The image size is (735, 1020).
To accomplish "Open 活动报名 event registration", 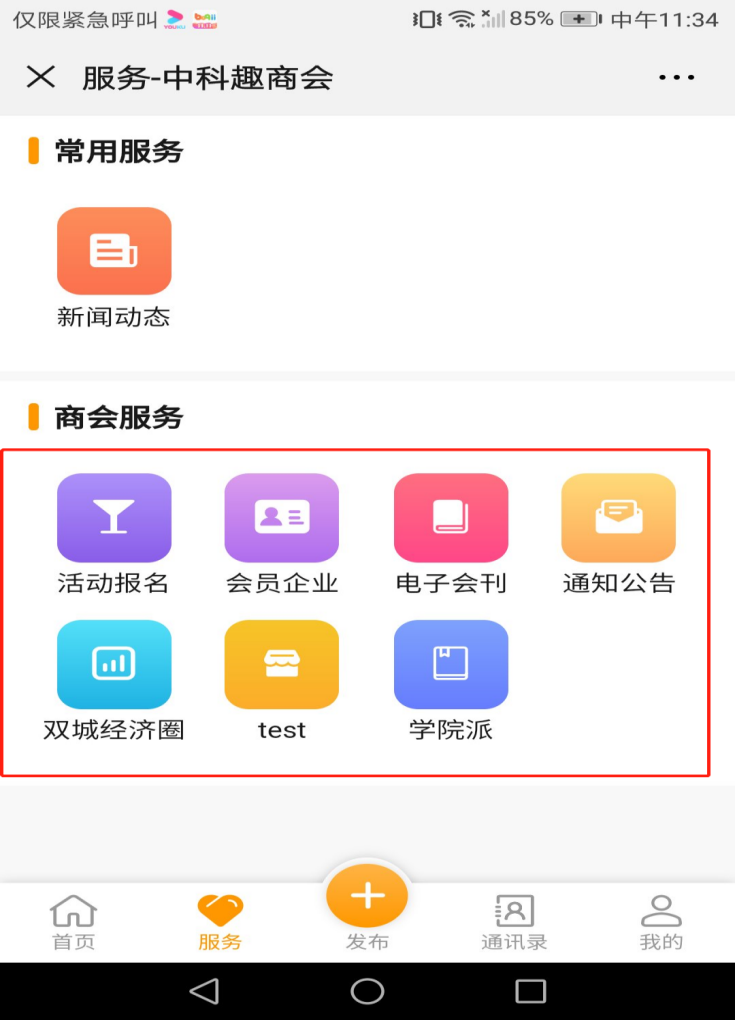I will [114, 517].
